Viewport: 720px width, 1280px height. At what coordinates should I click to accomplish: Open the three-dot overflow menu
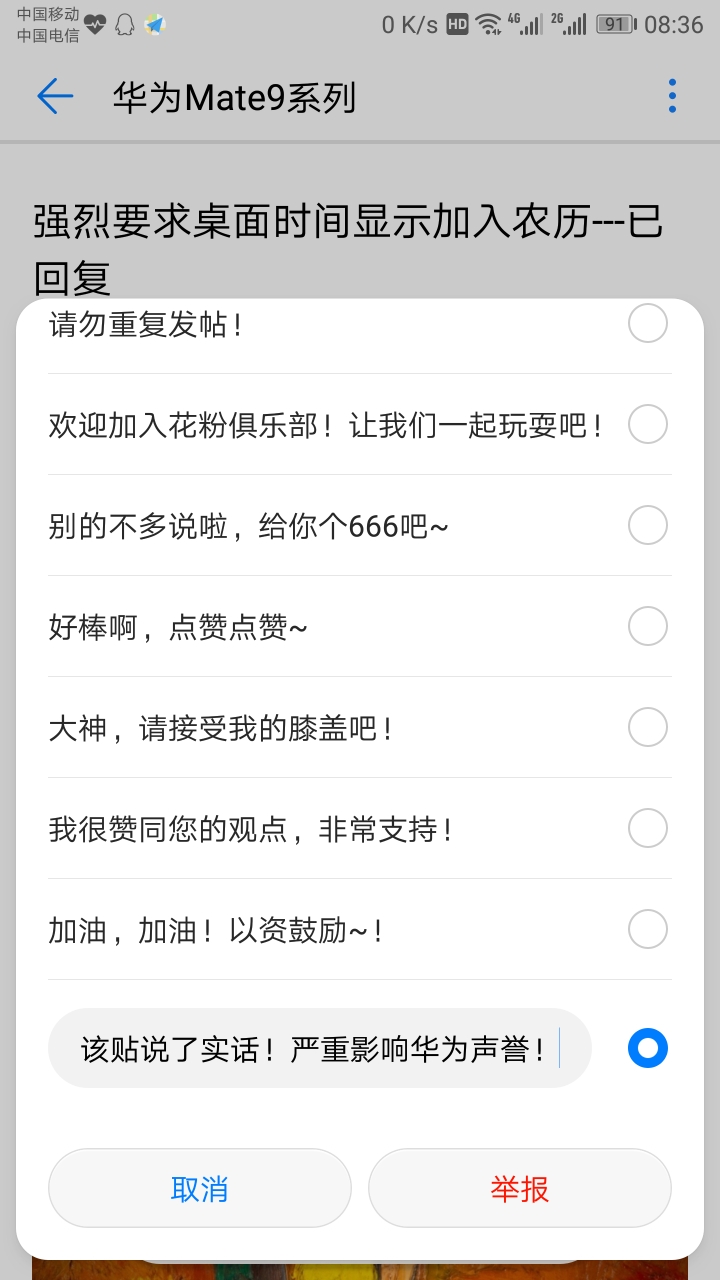(x=671, y=95)
